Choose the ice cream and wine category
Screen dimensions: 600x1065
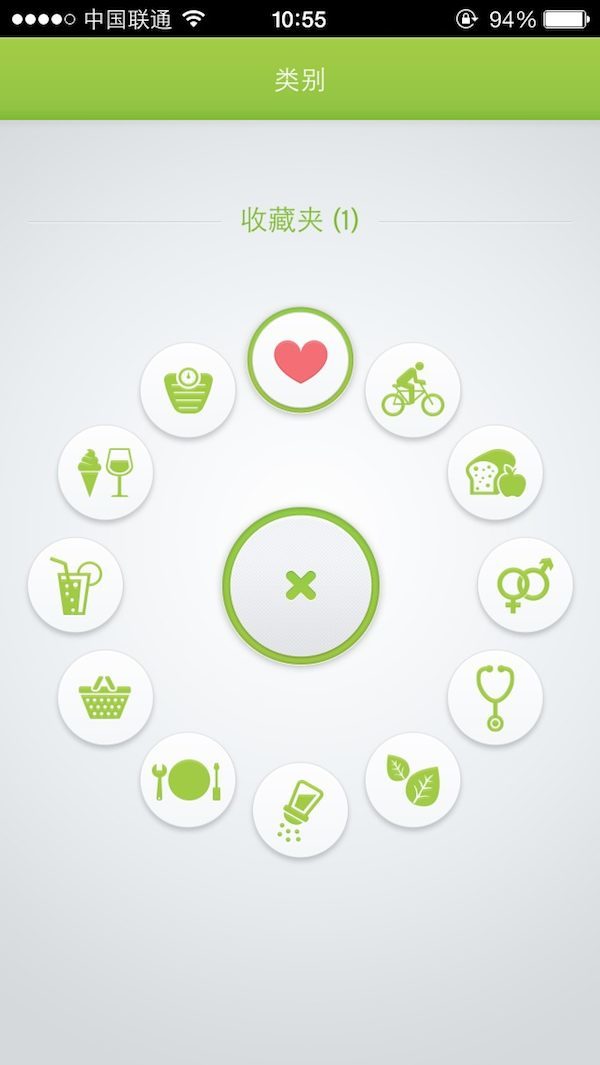[x=105, y=472]
